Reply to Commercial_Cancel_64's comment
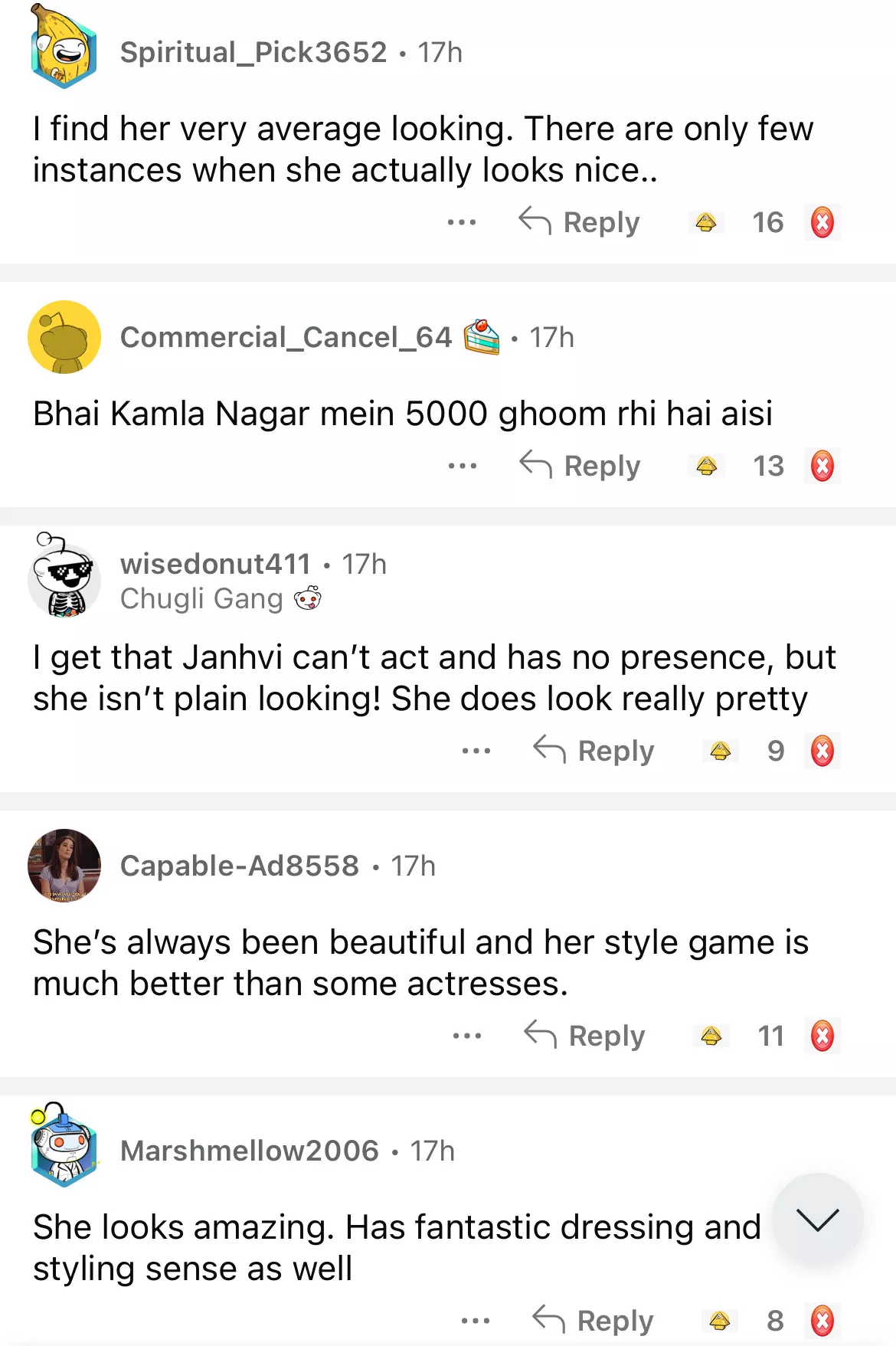Image resolution: width=896 pixels, height=1346 pixels. coord(580,466)
